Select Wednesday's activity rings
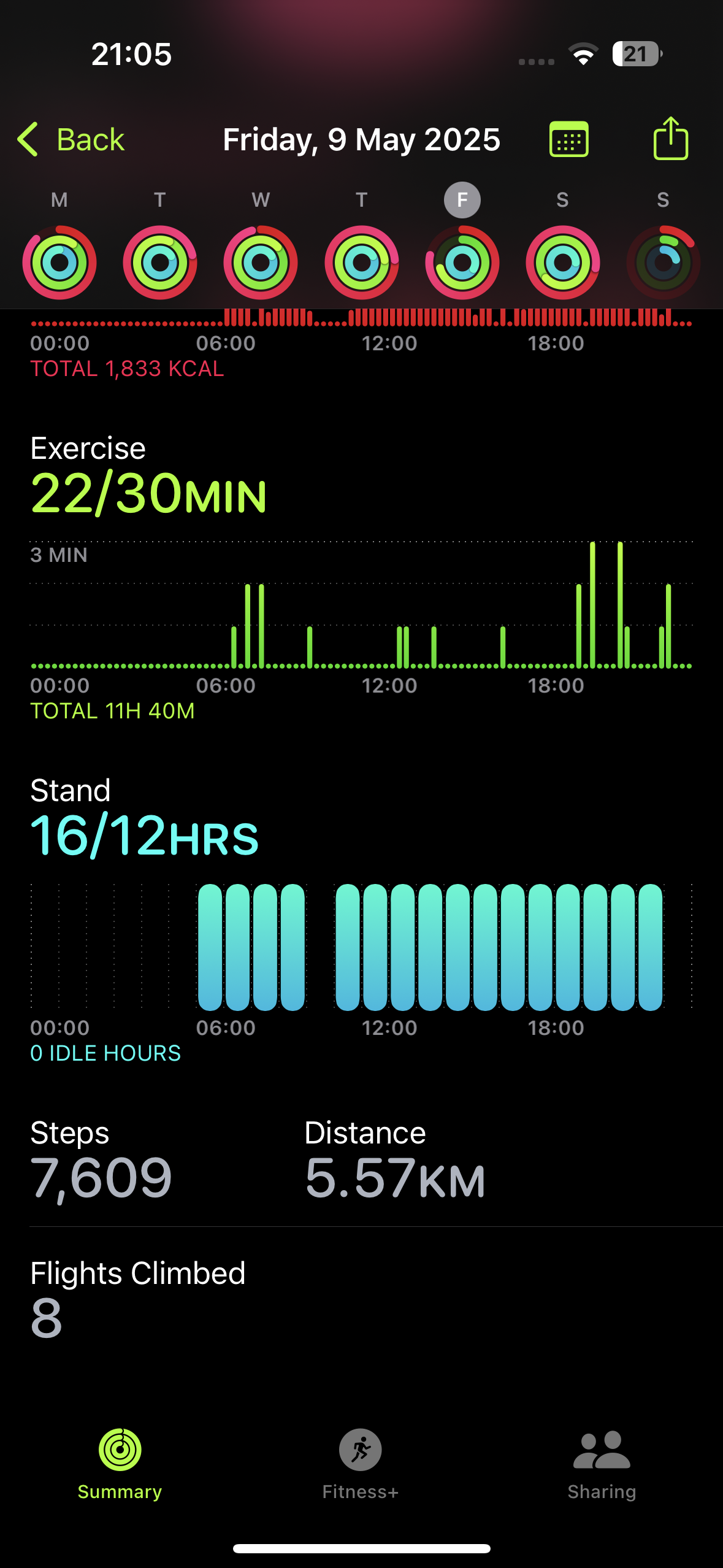Screen dimensions: 723x1568 [261, 263]
